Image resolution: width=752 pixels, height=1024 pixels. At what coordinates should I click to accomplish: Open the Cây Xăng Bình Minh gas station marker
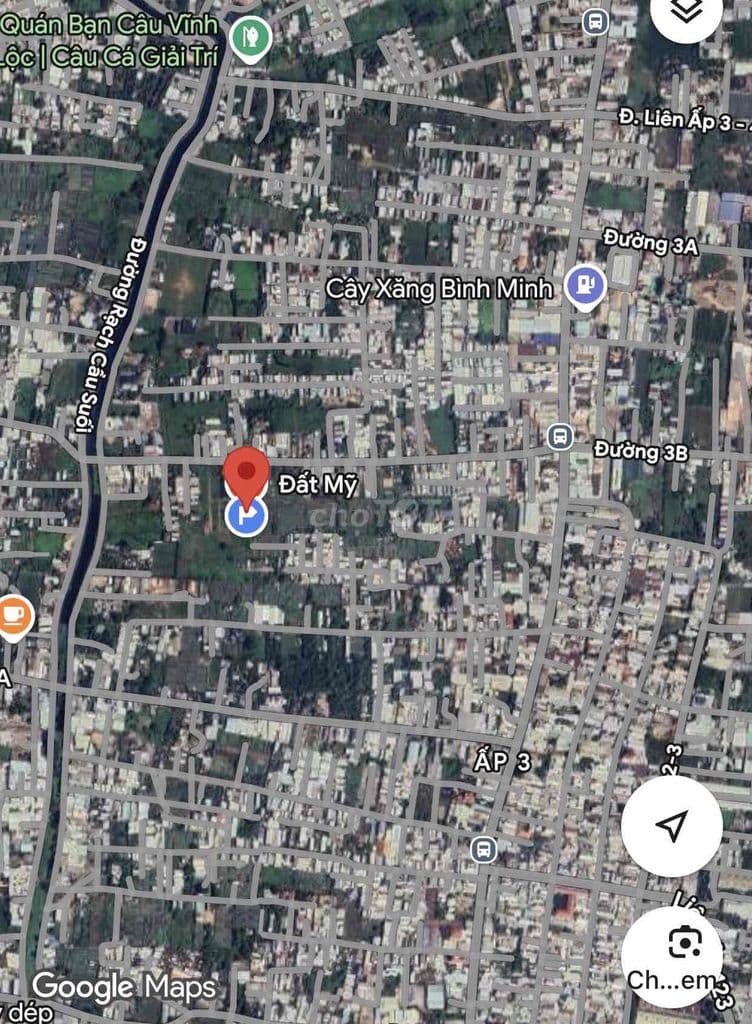(585, 286)
